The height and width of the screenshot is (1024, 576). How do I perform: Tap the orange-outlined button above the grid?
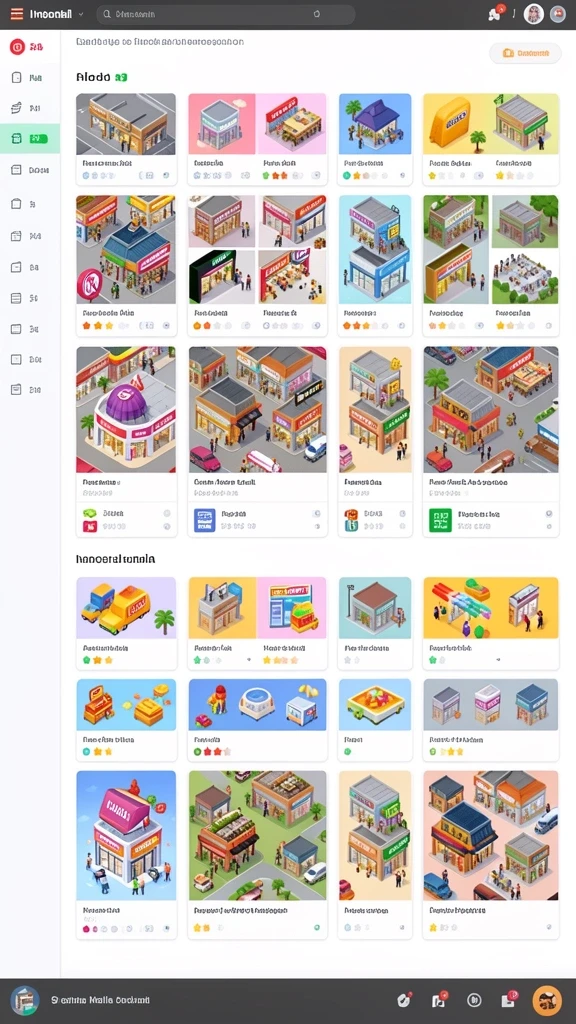click(525, 54)
